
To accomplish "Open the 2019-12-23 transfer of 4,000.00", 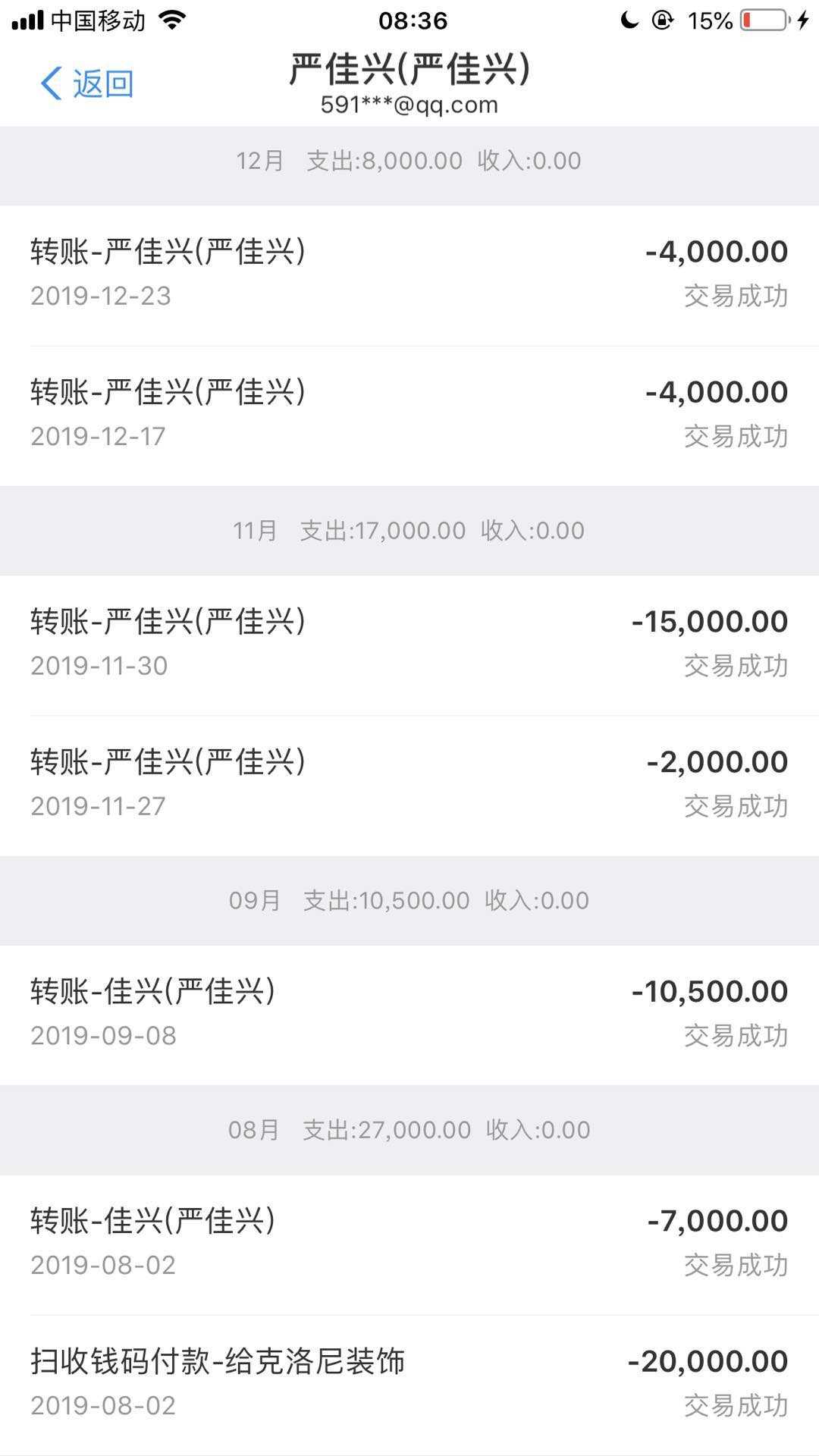I will tap(409, 273).
